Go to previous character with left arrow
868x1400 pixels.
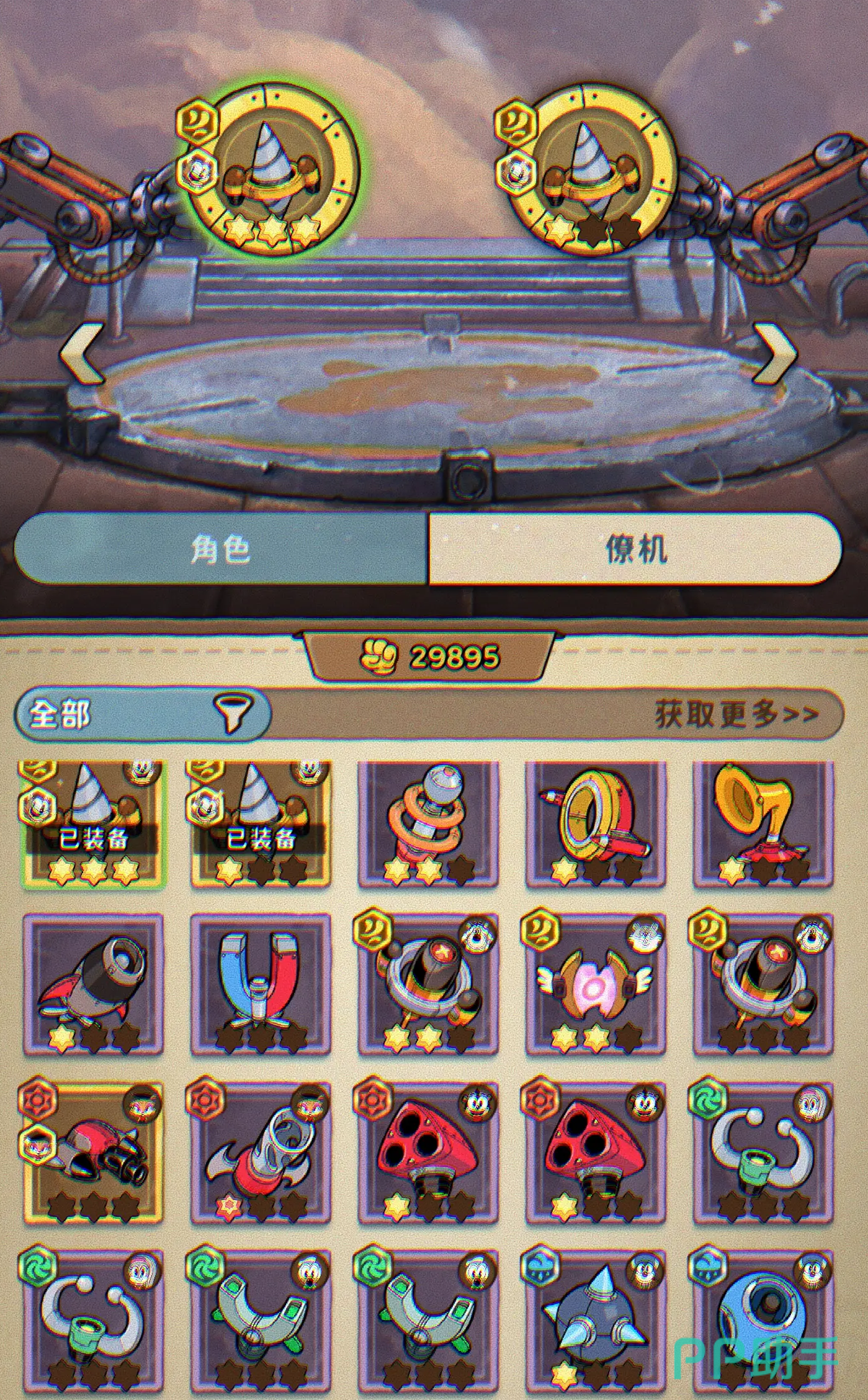click(81, 354)
